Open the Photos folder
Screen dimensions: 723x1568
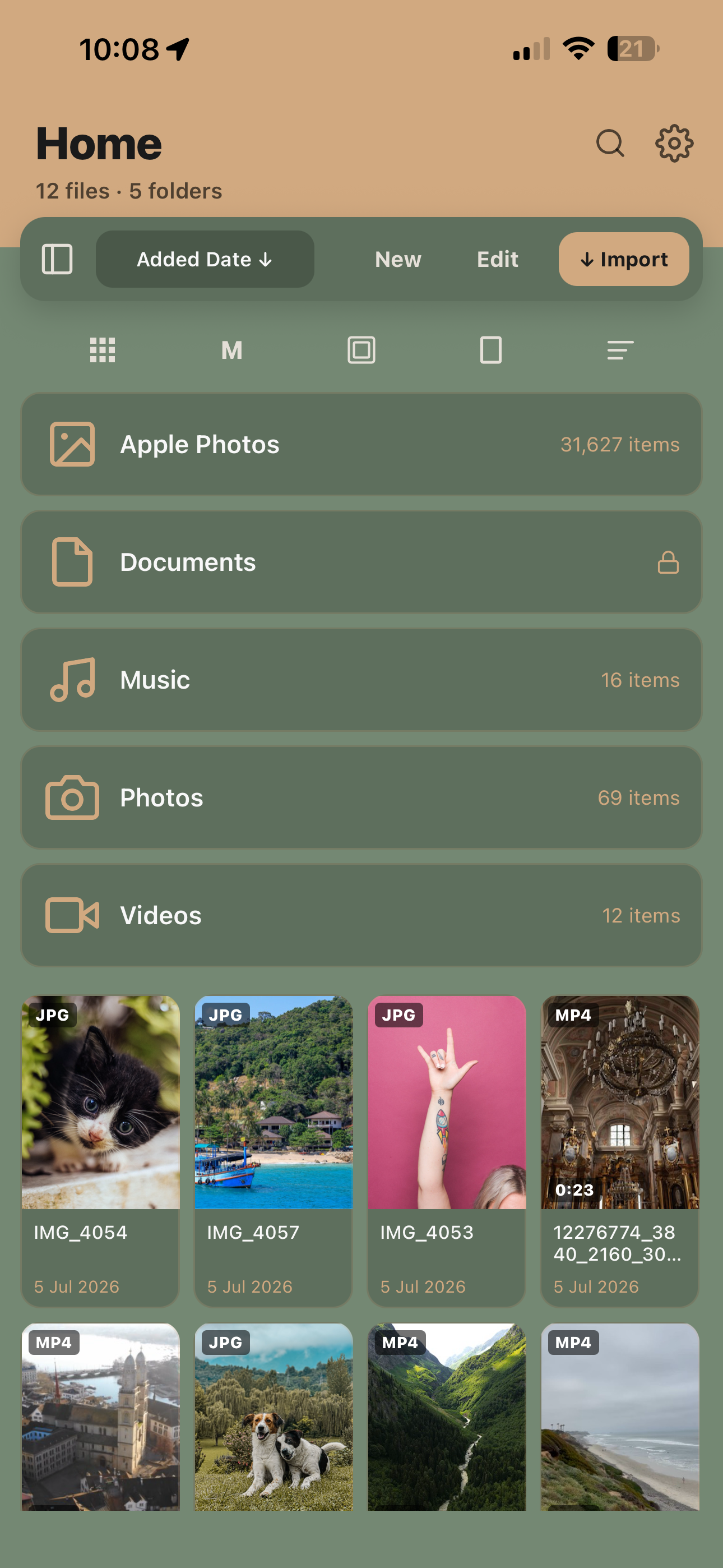[361, 797]
